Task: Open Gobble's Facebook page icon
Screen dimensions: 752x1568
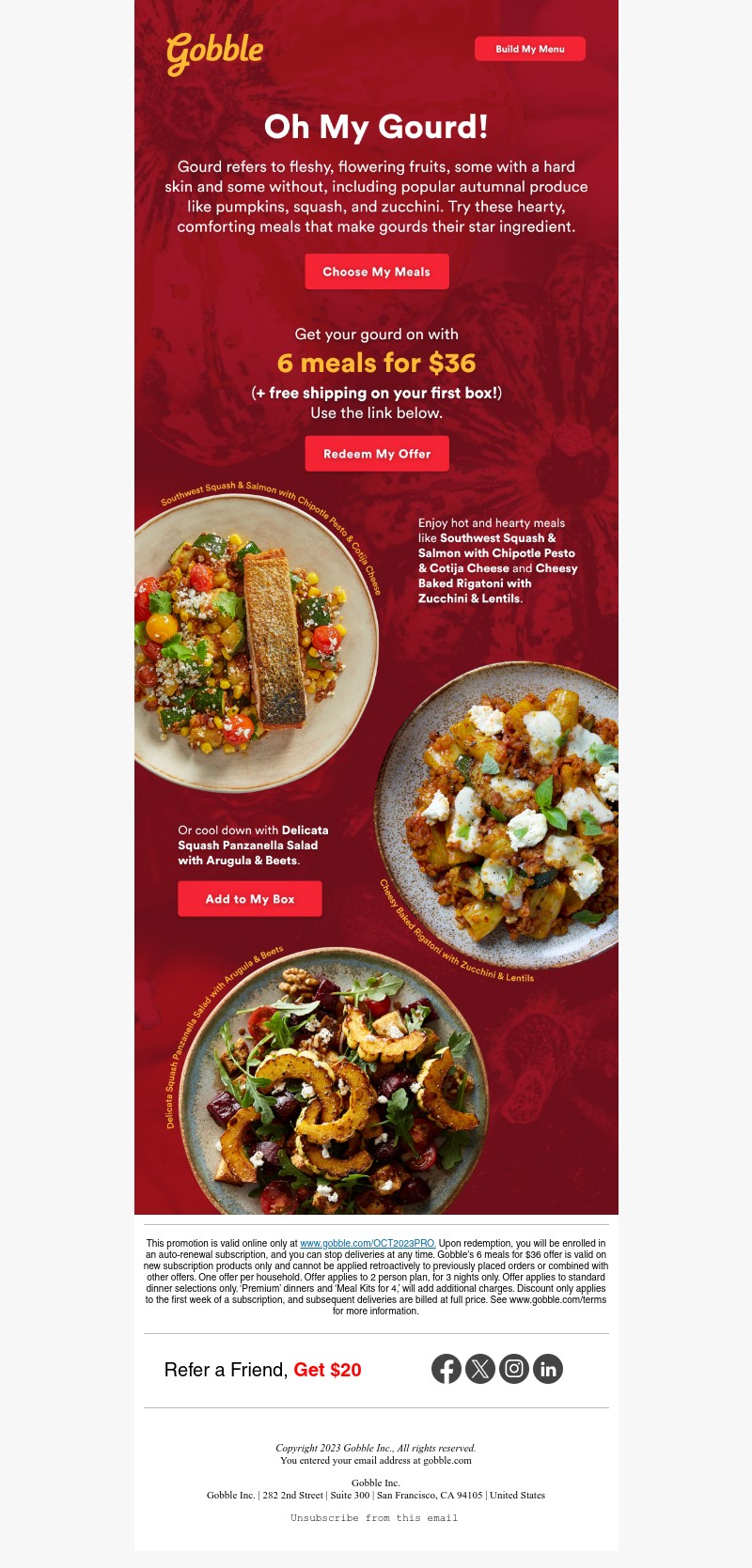Action: point(446,1369)
